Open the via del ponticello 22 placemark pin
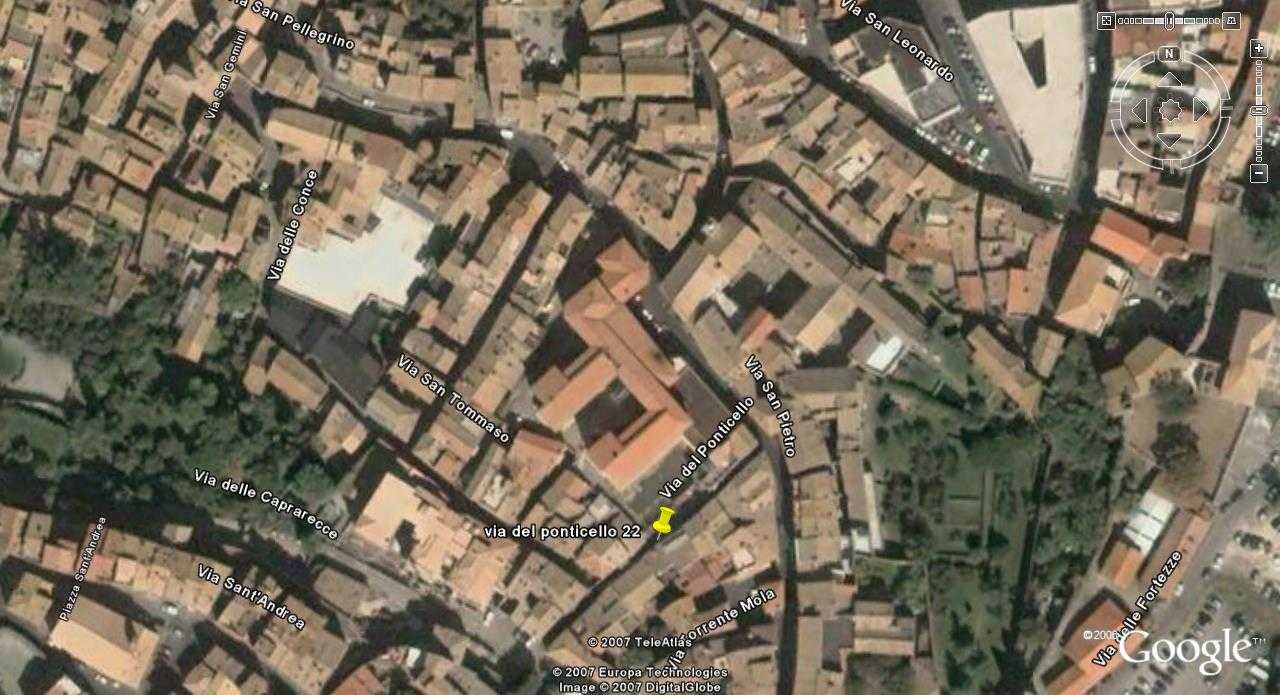 point(663,520)
